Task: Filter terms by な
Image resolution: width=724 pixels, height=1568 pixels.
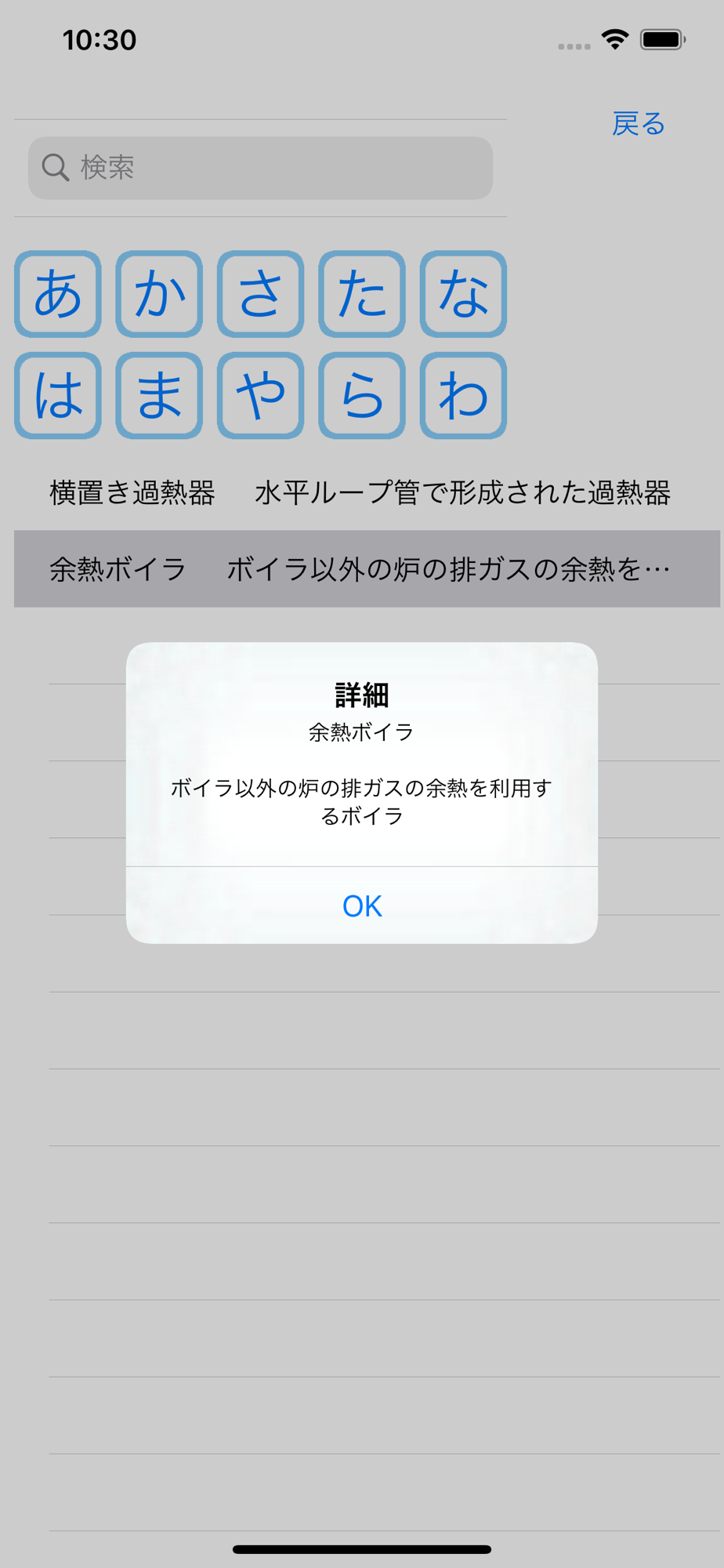Action: (x=463, y=294)
